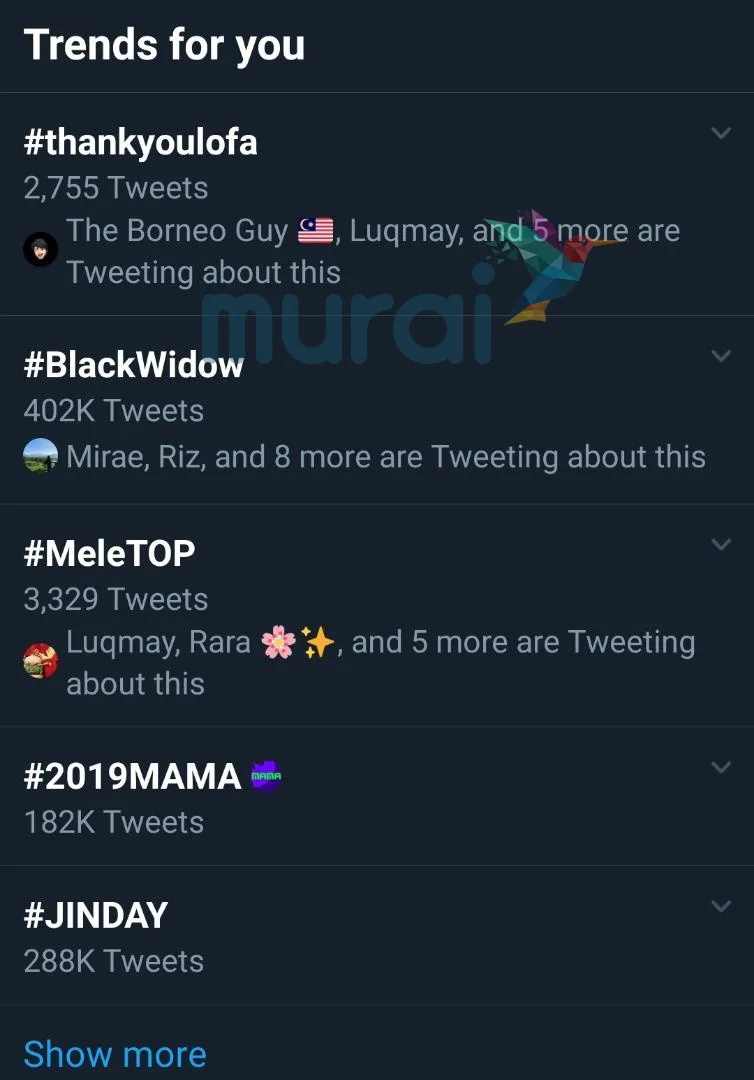Open the #MeleTOP trend
Viewport: 754px width, 1080px height.
point(110,554)
